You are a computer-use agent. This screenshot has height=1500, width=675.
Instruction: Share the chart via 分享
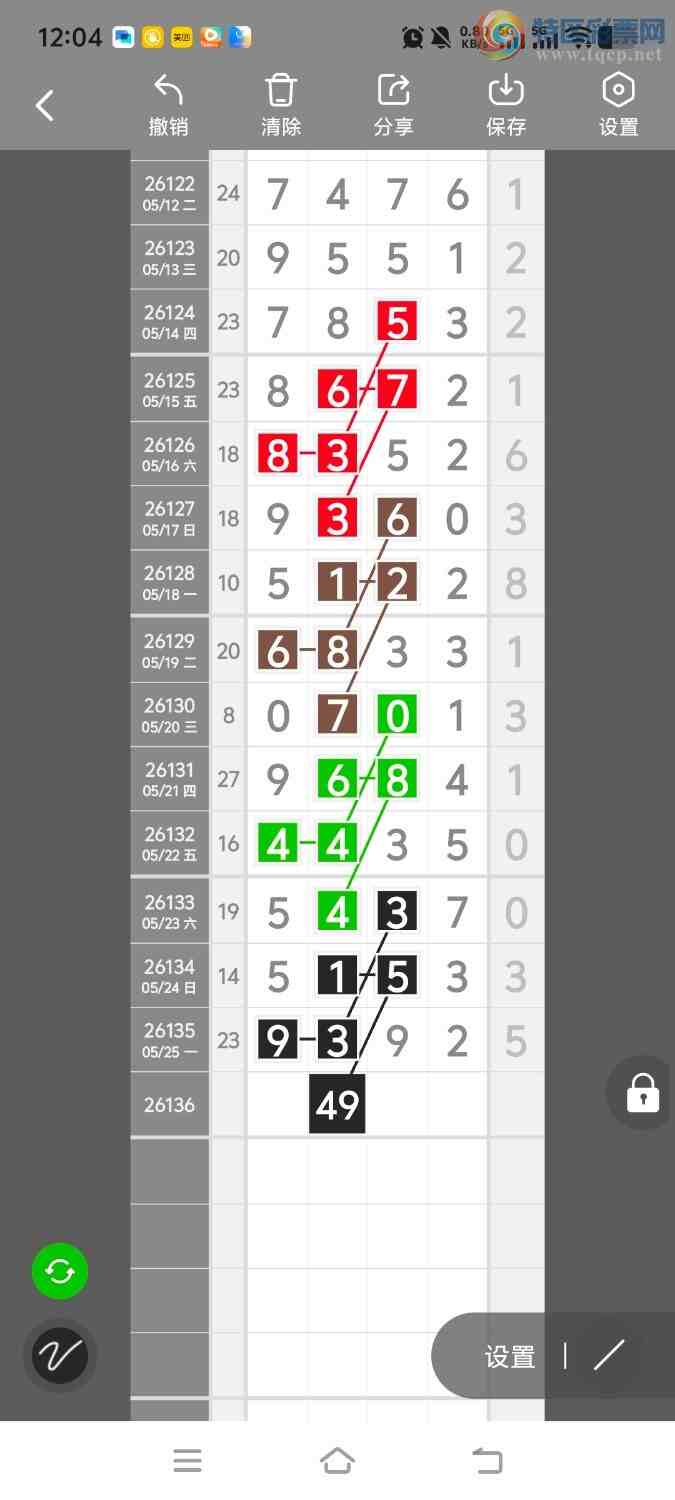point(394,105)
